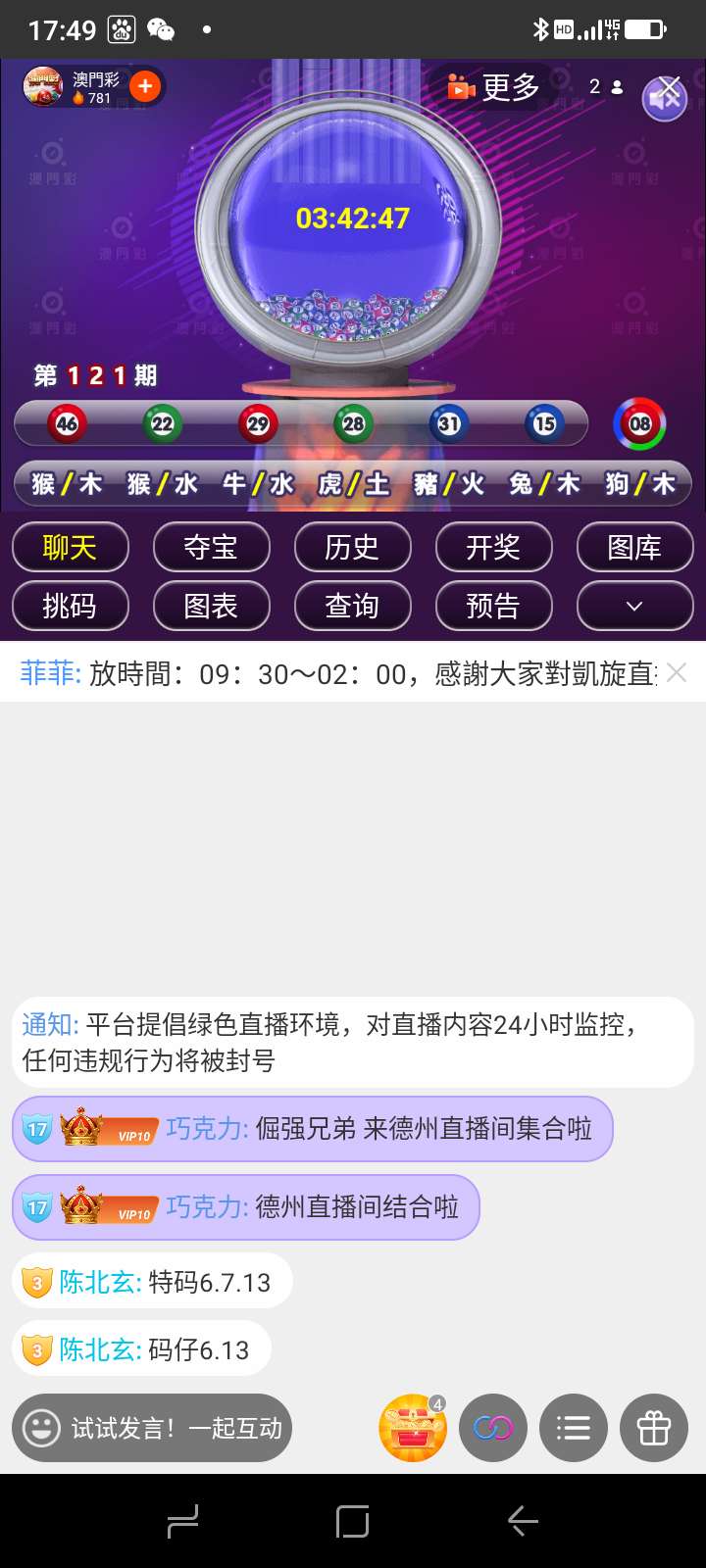Screen dimensions: 706x1568
Task: Send a gift with the gift icon
Action: point(654,1428)
